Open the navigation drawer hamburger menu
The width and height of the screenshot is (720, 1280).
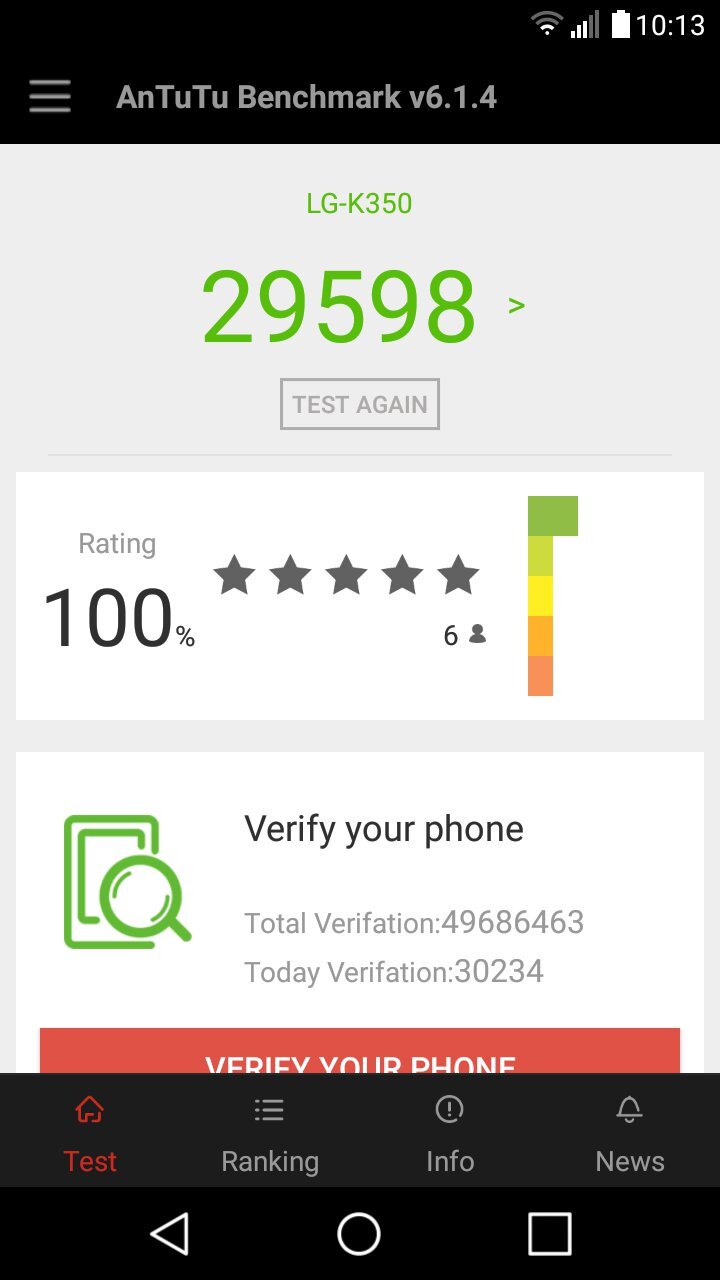(x=49, y=96)
